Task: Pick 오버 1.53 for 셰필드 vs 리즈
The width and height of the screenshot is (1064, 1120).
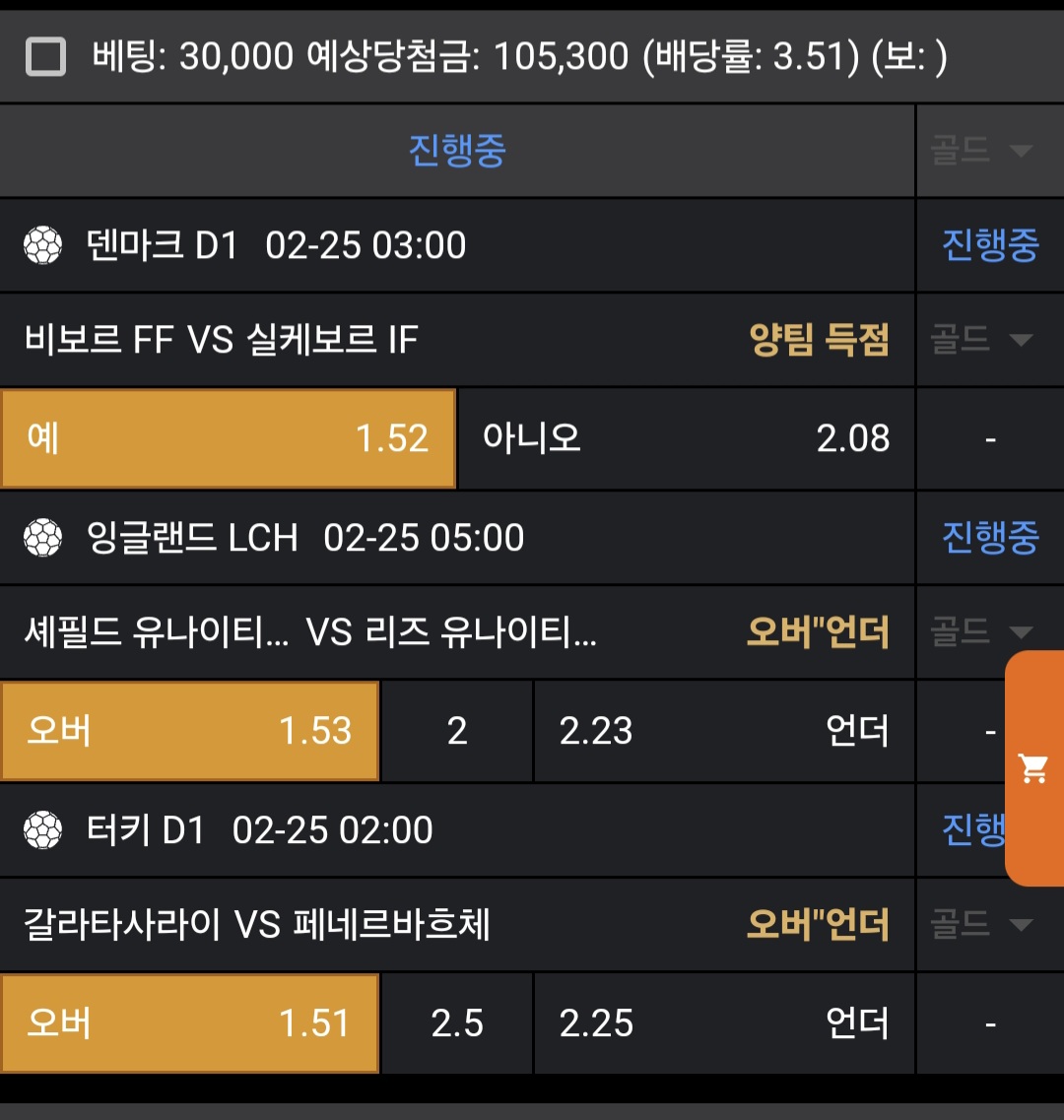Action: point(190,731)
